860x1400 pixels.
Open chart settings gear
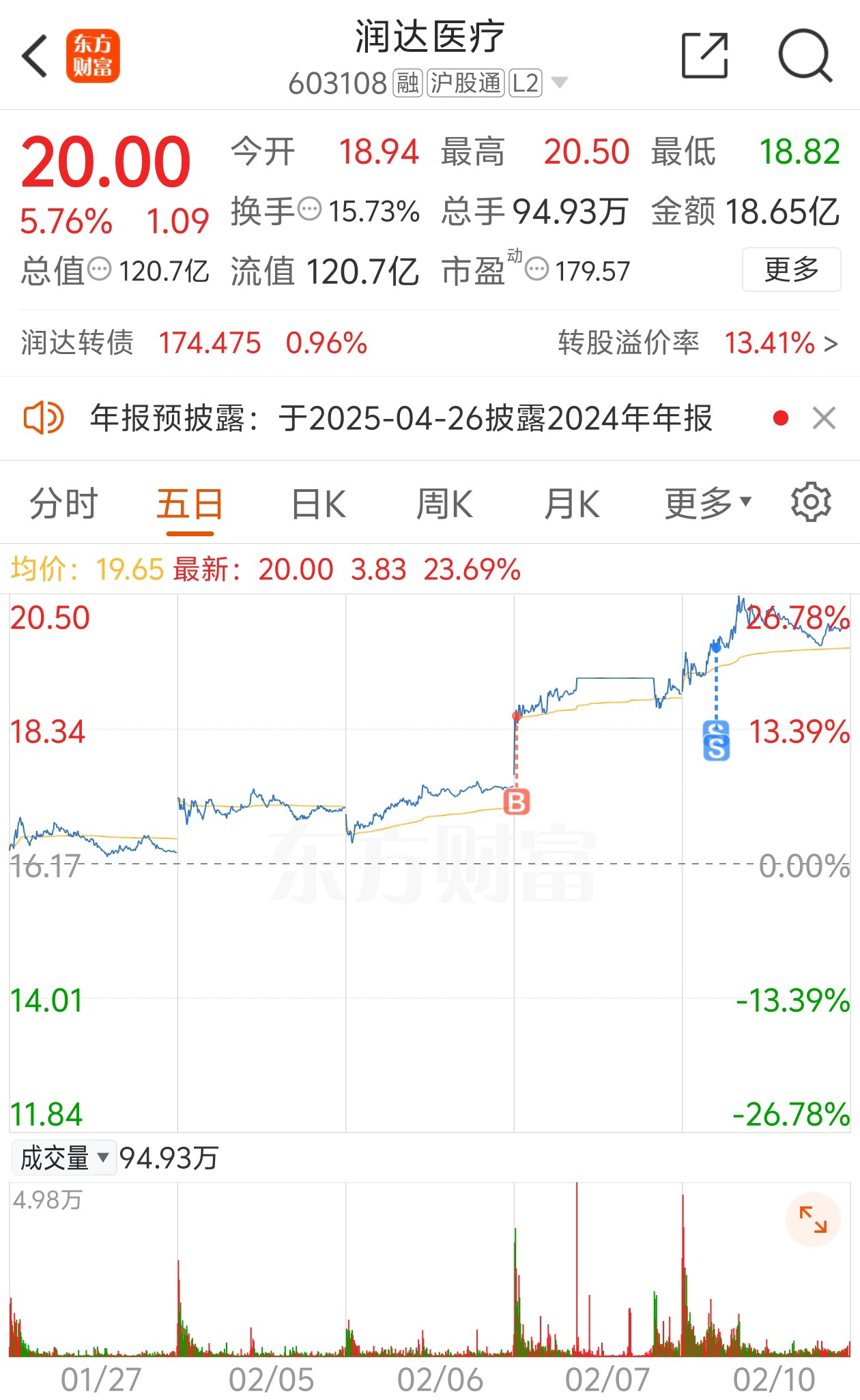click(x=811, y=502)
